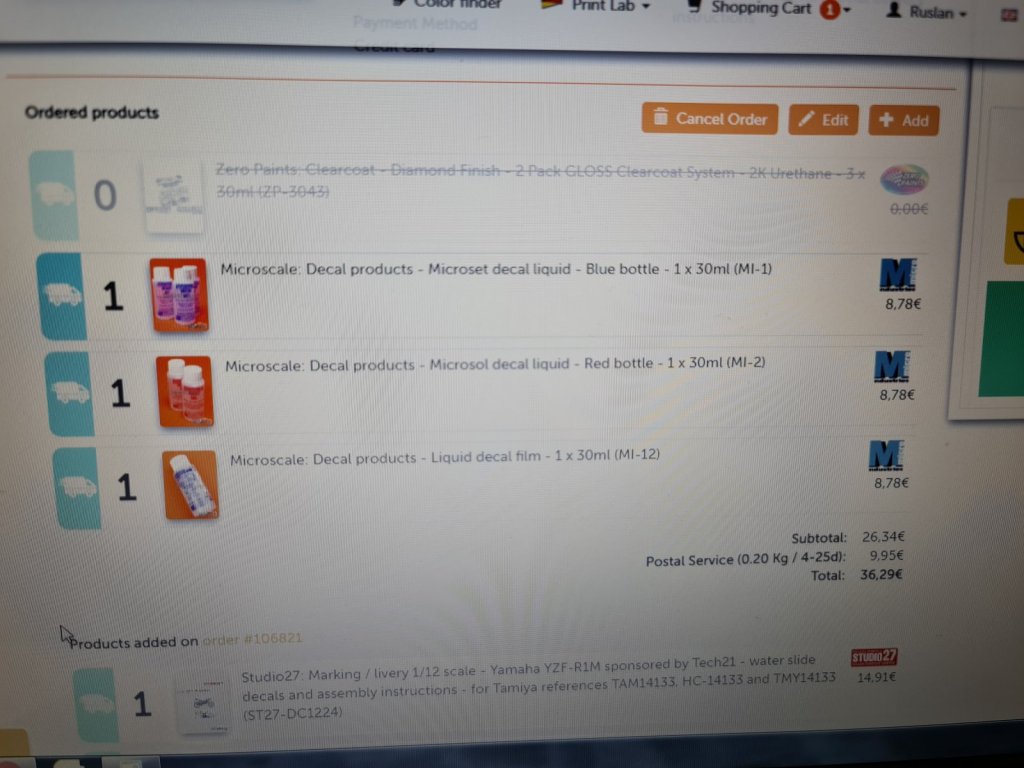This screenshot has width=1024, height=768.
Task: Add a product to the order
Action: 904,121
